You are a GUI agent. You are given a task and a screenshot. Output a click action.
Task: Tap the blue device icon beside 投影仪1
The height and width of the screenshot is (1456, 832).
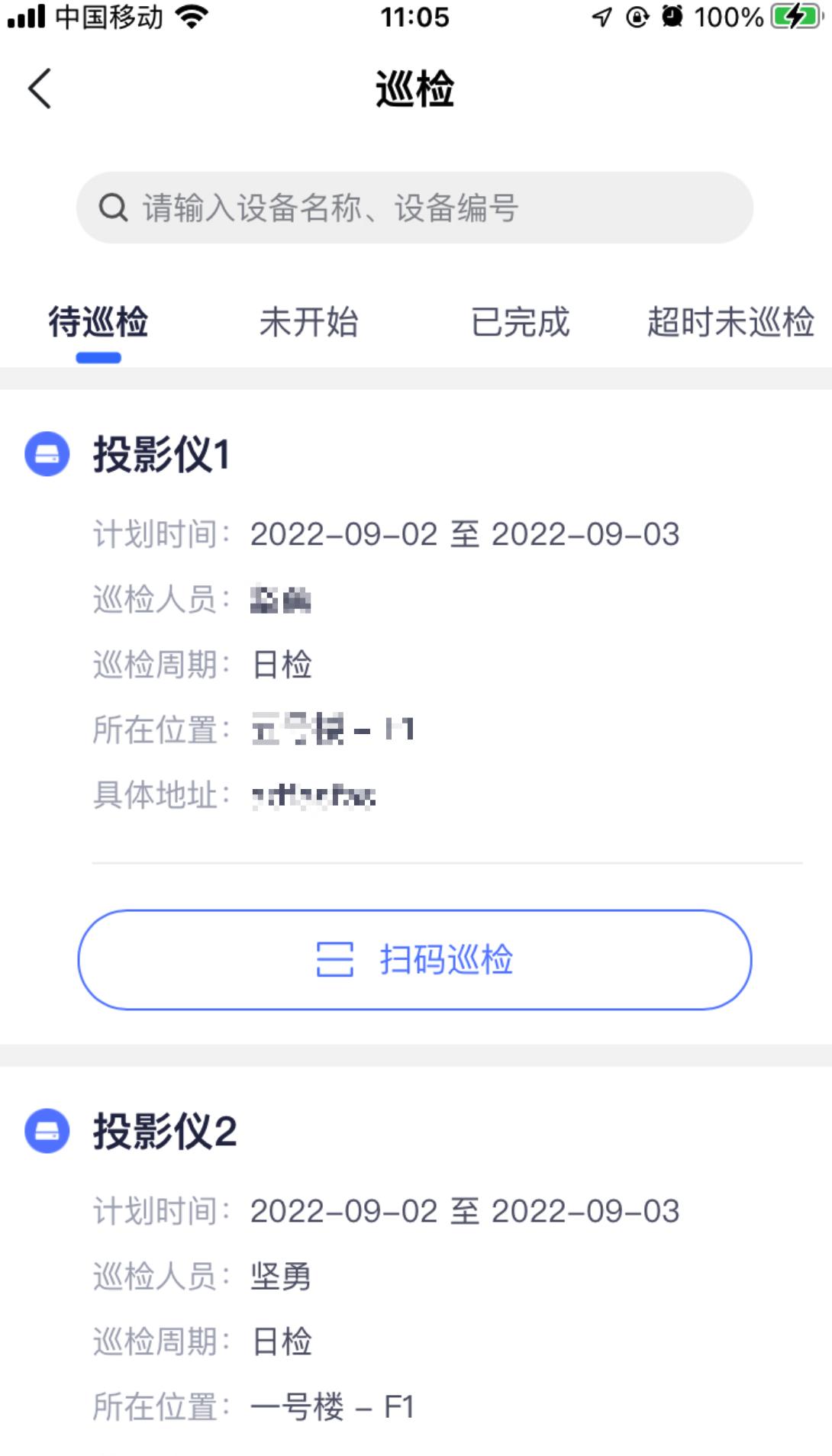[47, 456]
